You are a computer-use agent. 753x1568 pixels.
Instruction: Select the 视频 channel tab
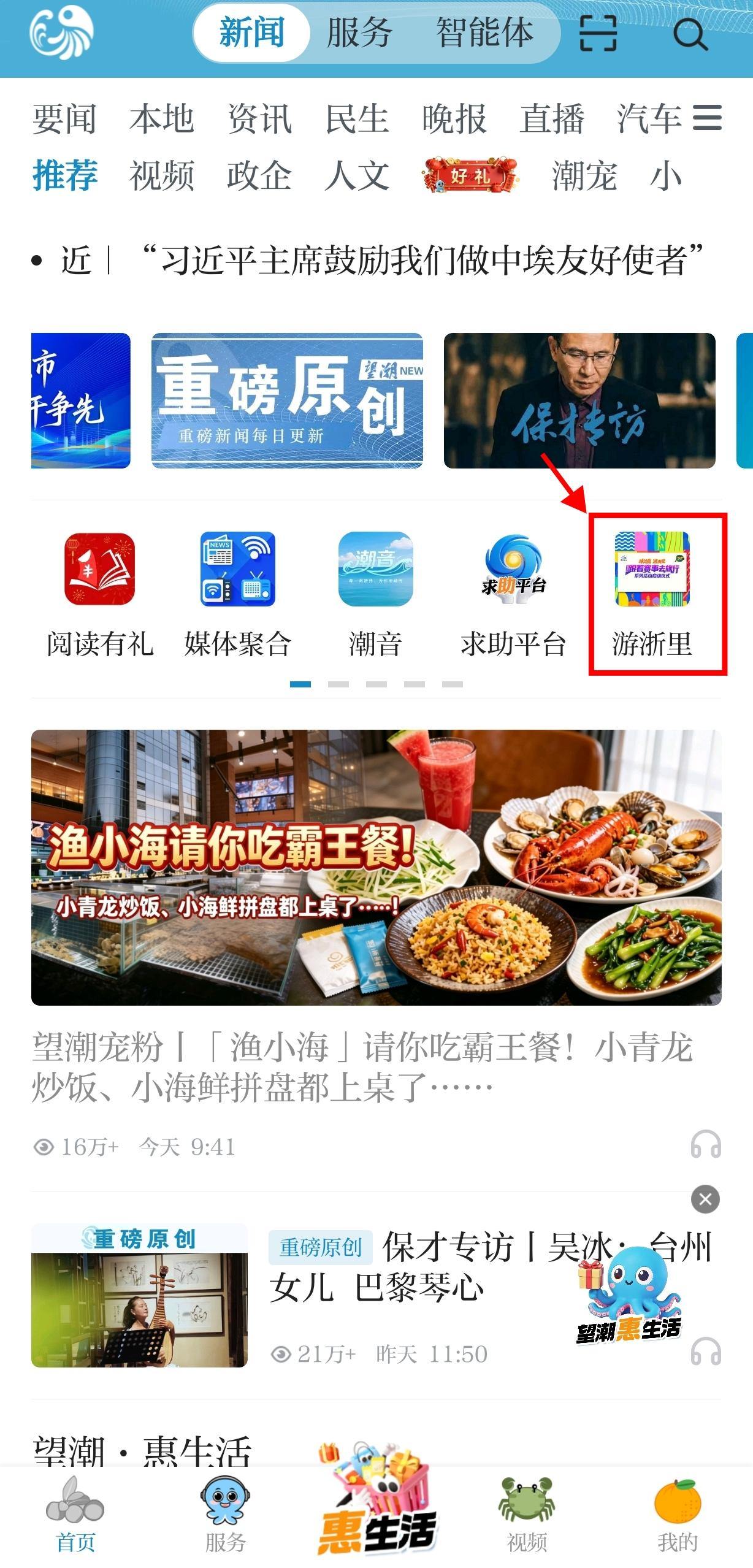162,176
